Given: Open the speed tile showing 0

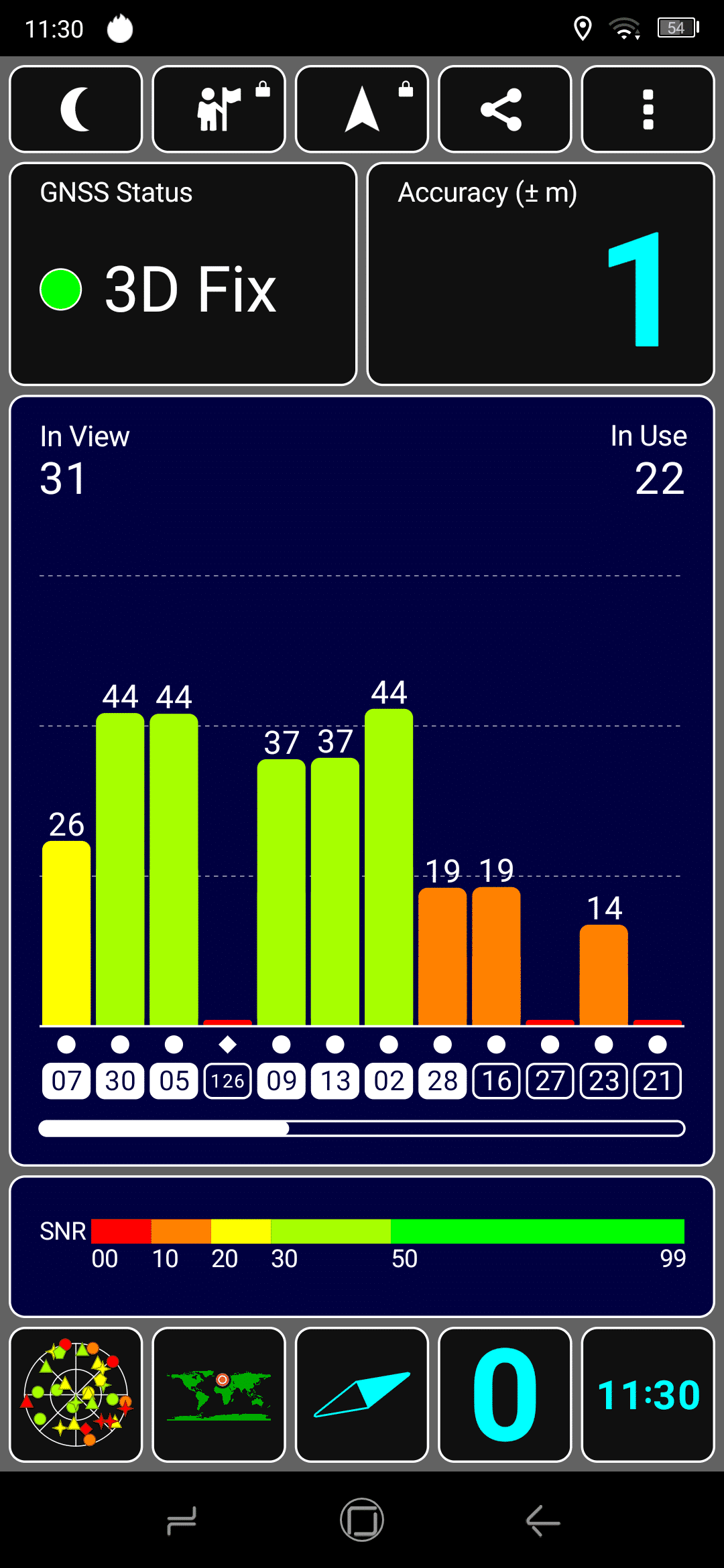Looking at the screenshot, I should pyautogui.click(x=505, y=1394).
